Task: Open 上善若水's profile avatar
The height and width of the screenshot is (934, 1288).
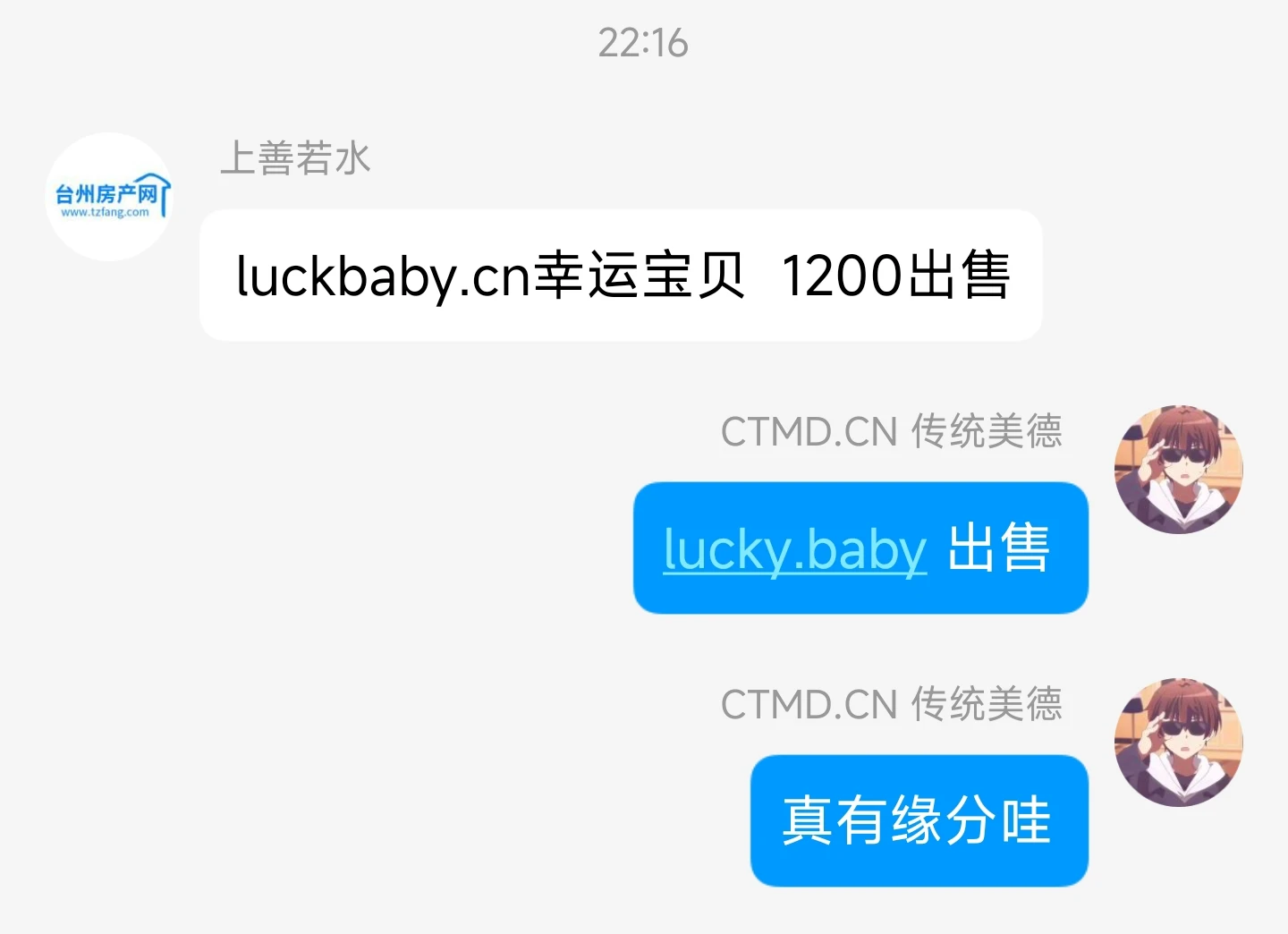Action: coord(109,197)
